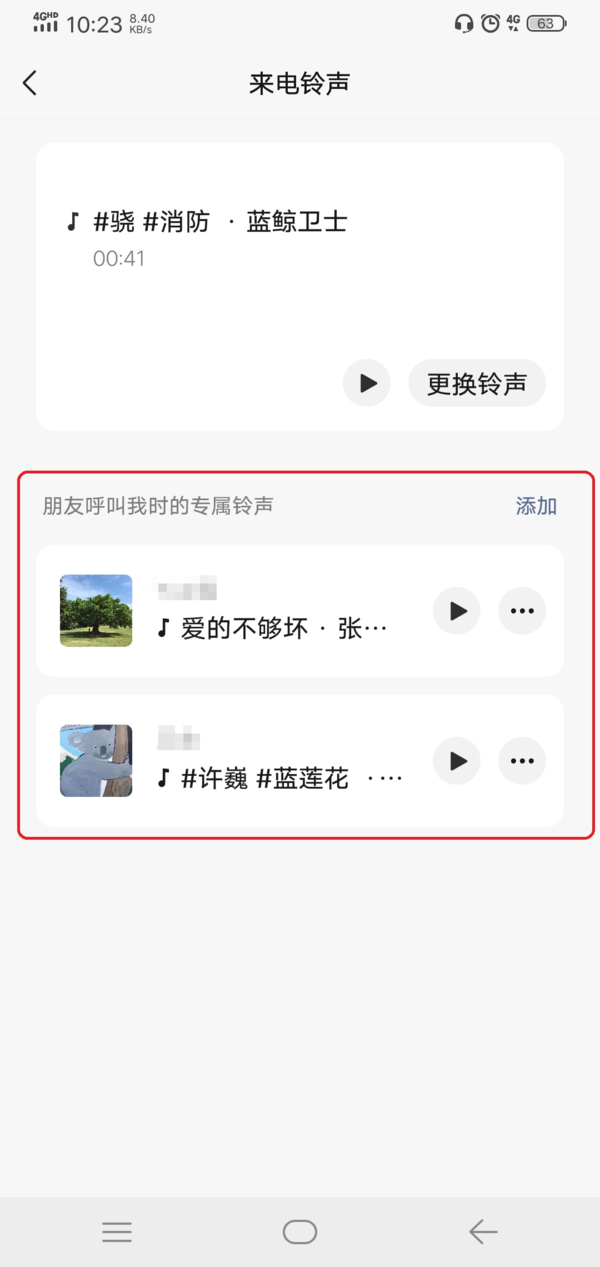Open the system recent apps menu
Screen dimensions: 600x1267
pos(117,1232)
